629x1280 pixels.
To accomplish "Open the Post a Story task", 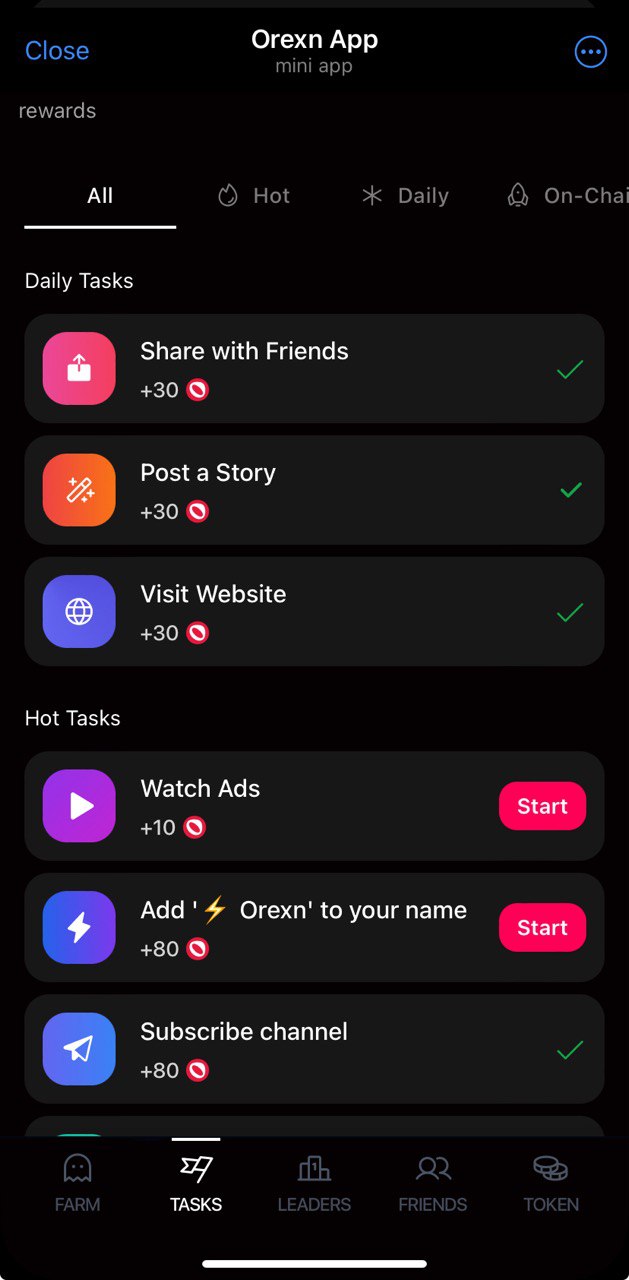I will [314, 490].
